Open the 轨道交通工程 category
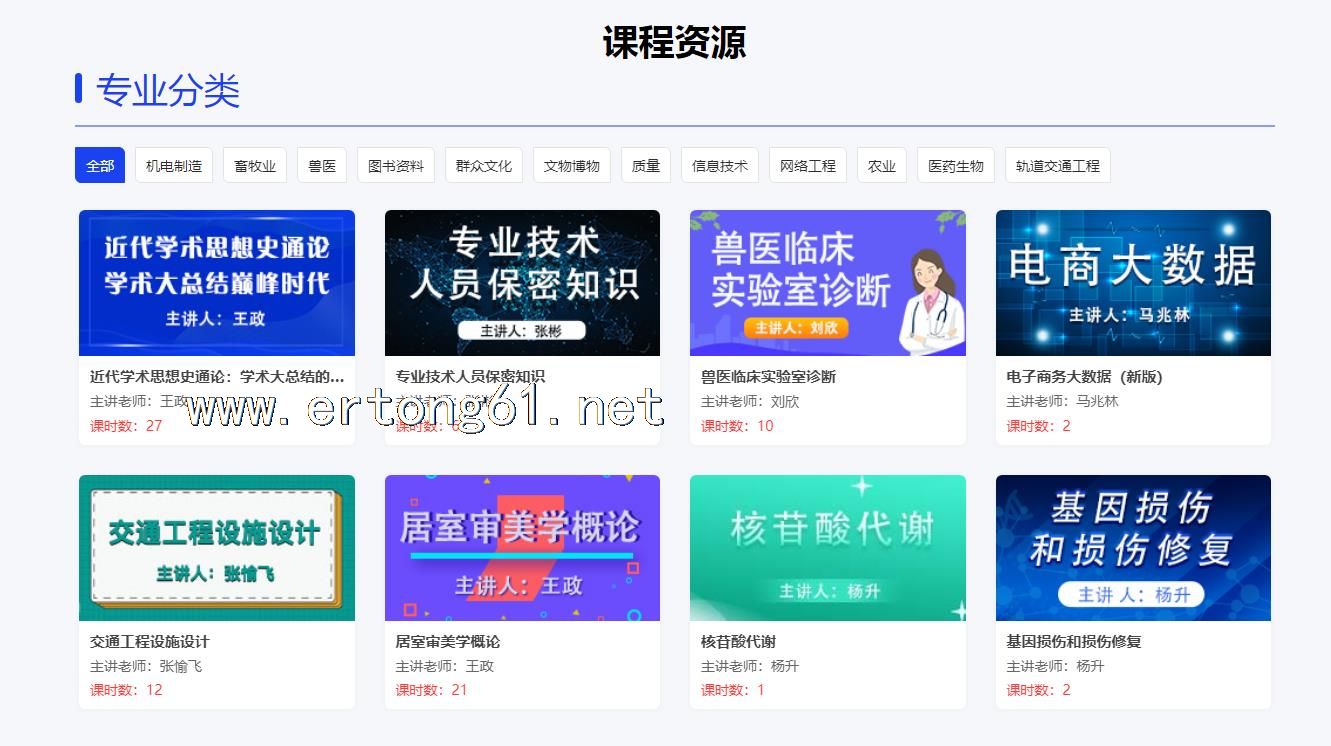Image resolution: width=1331 pixels, height=746 pixels. click(x=1058, y=166)
